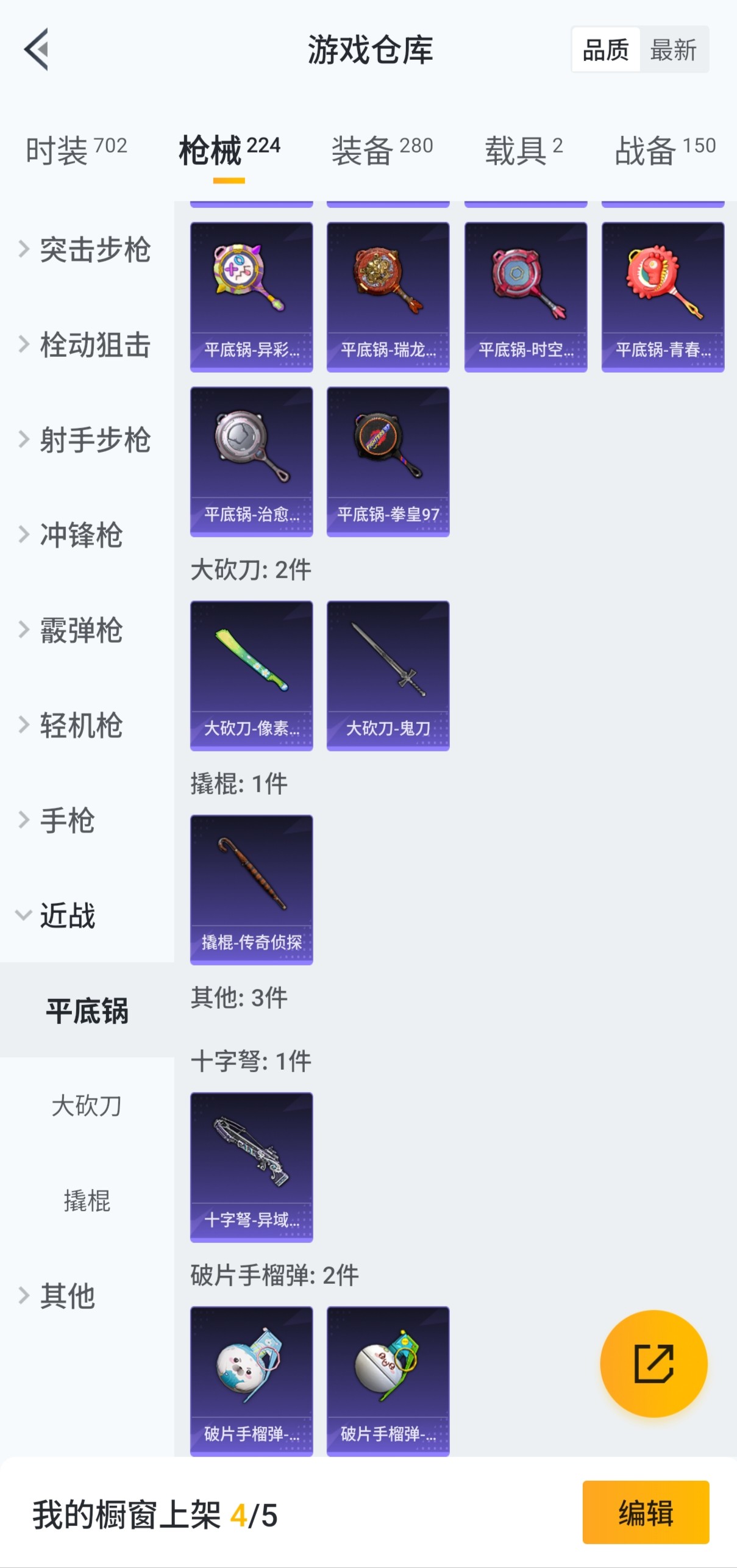Screen dimensions: 737x1568
Task: Open the 平底锅-拳皇97 item
Action: tap(388, 462)
